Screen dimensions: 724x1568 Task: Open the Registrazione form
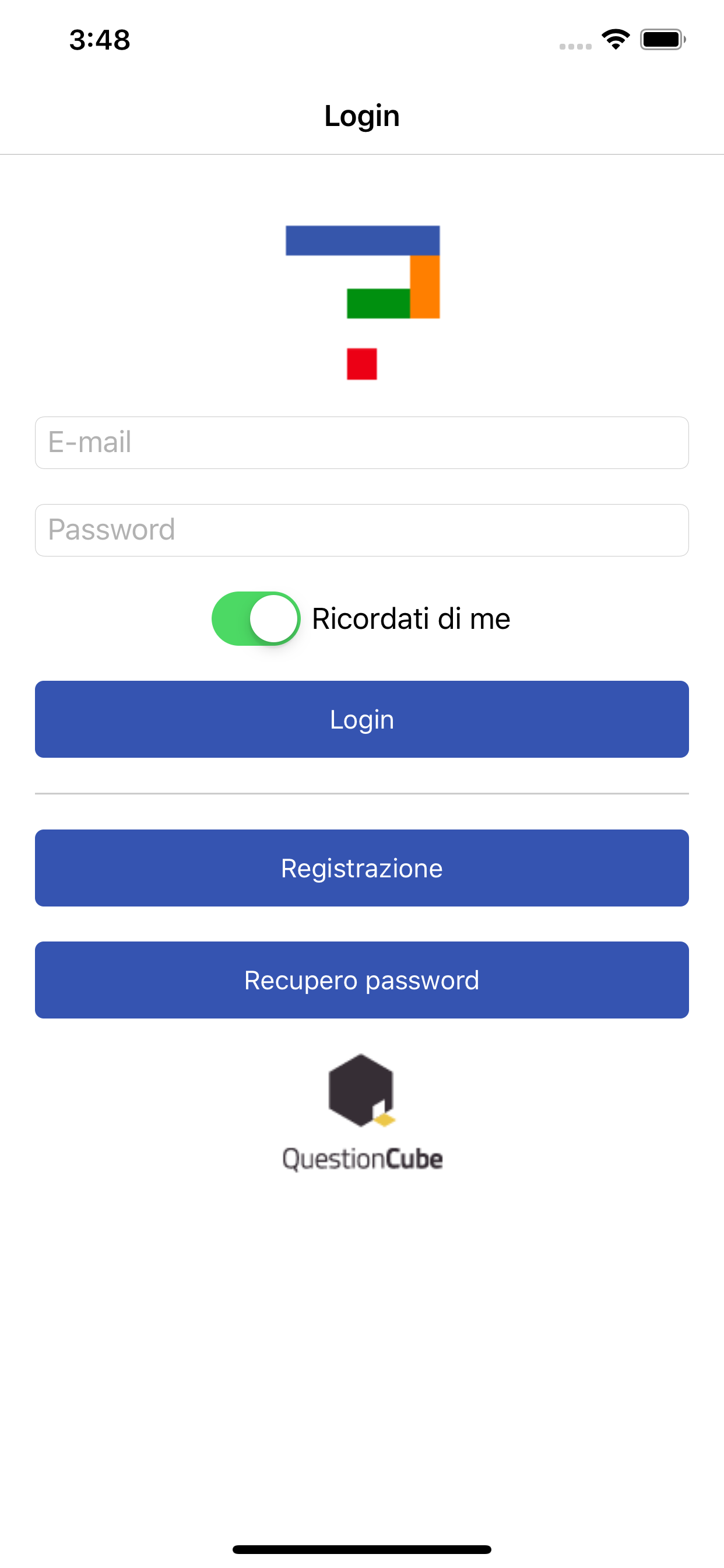tap(361, 868)
